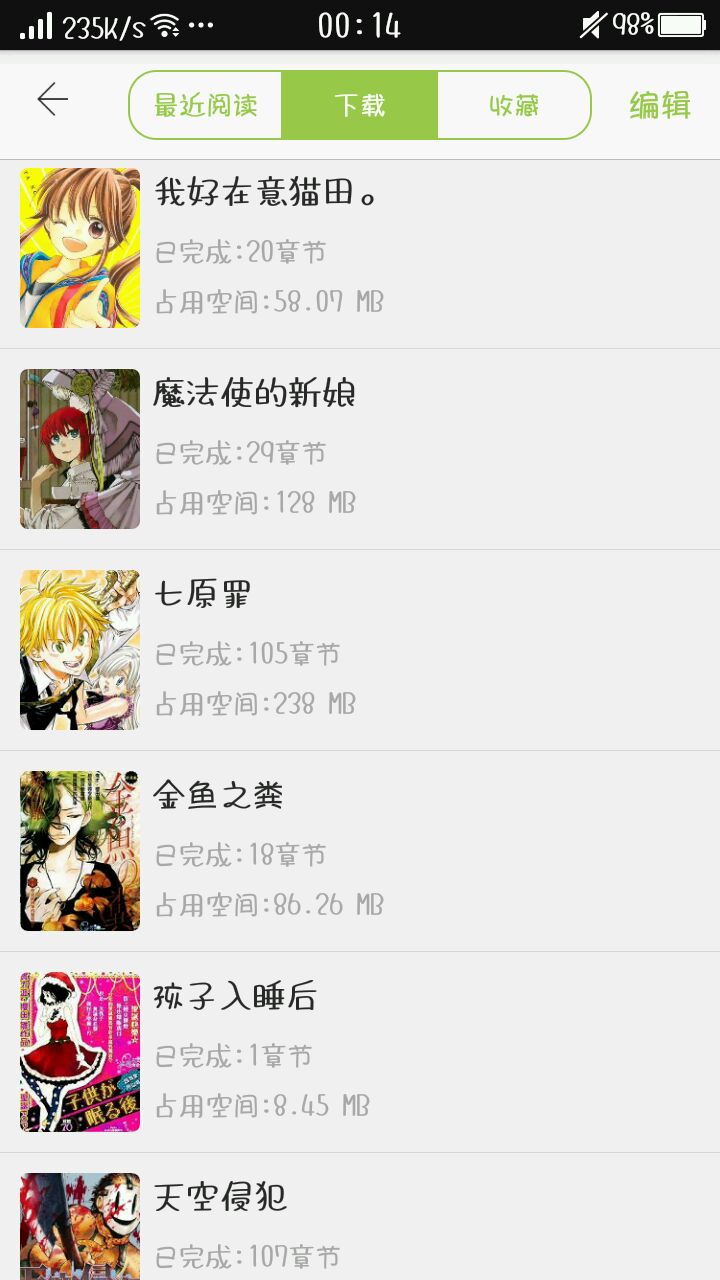Switch to the 收藏 tab
720x1280 pixels.
click(x=514, y=105)
